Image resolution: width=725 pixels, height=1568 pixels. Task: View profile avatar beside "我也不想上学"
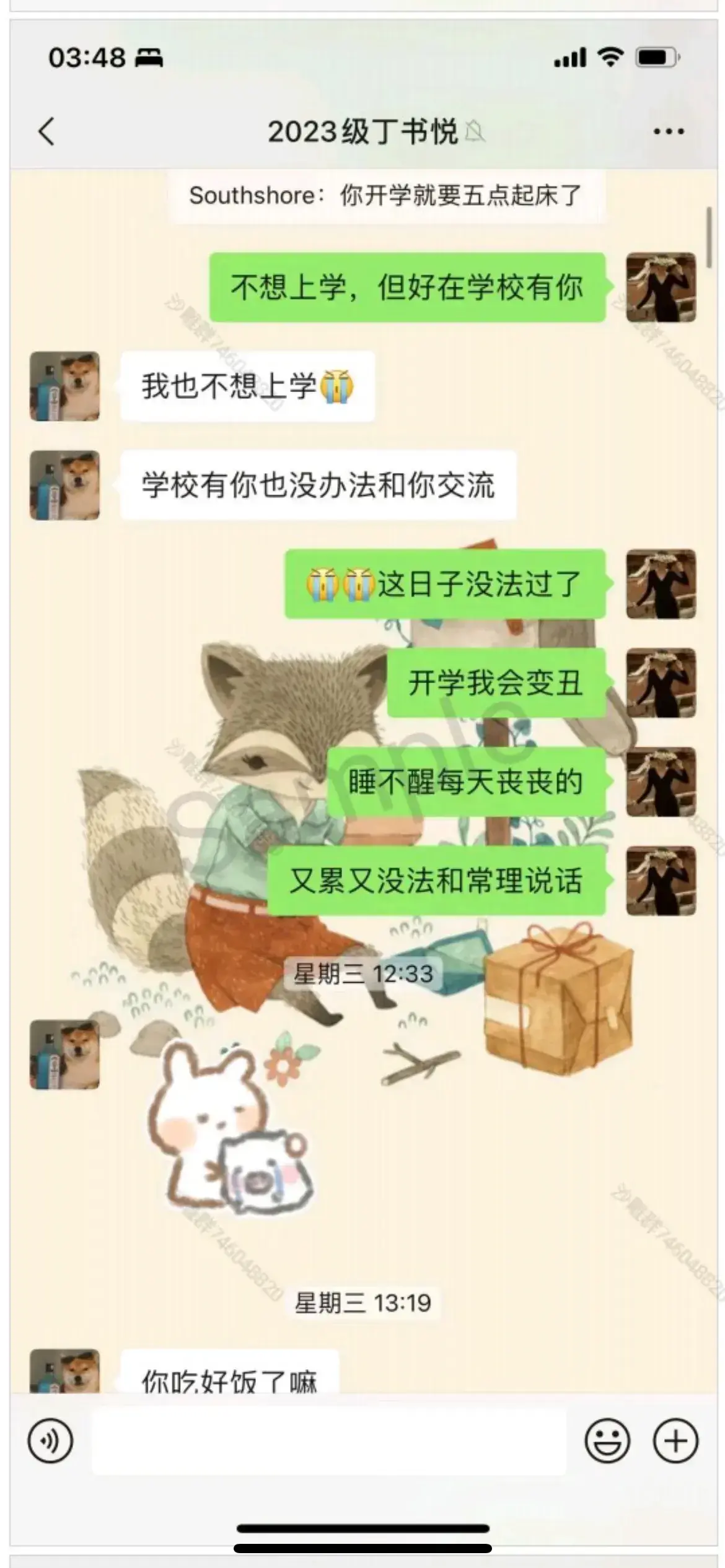click(65, 386)
